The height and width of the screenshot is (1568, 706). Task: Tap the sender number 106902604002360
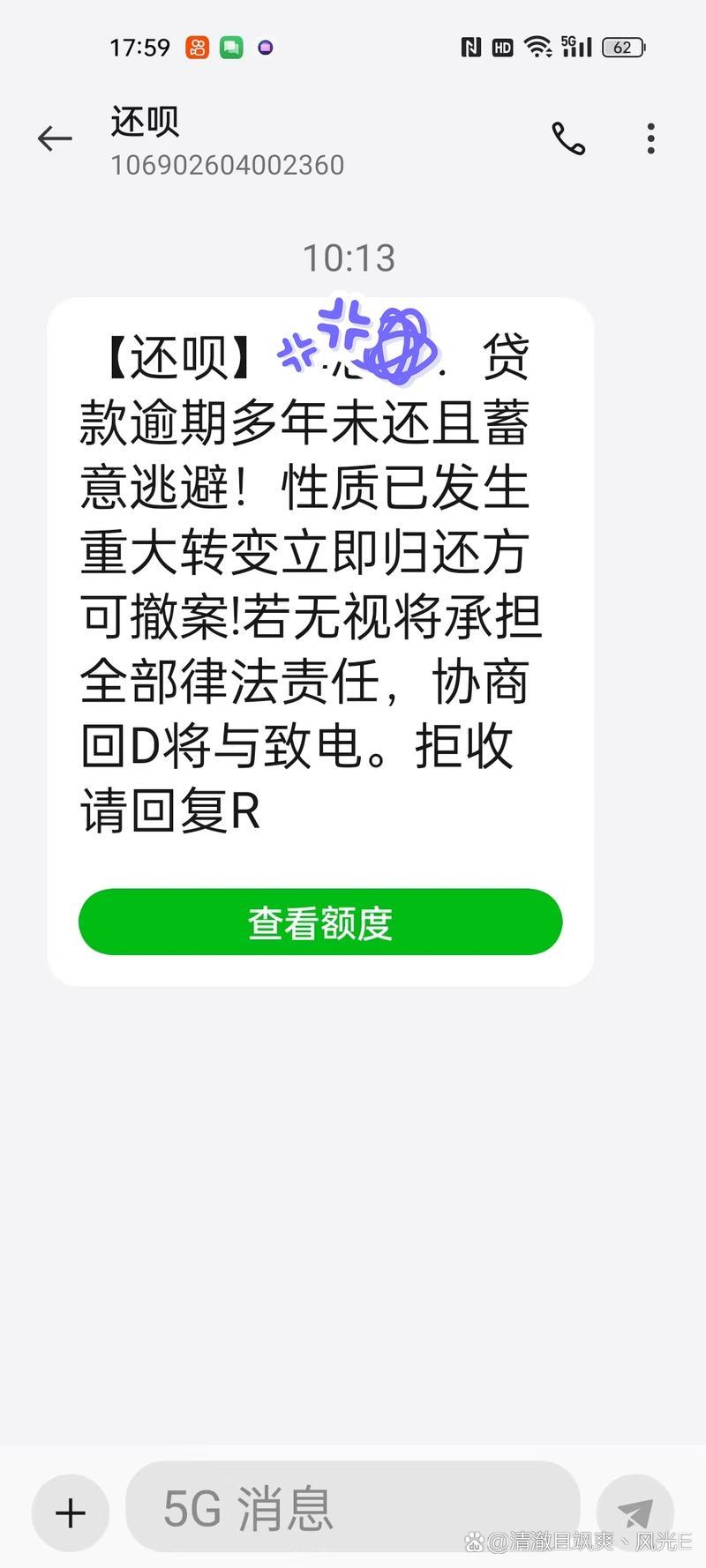[x=228, y=164]
